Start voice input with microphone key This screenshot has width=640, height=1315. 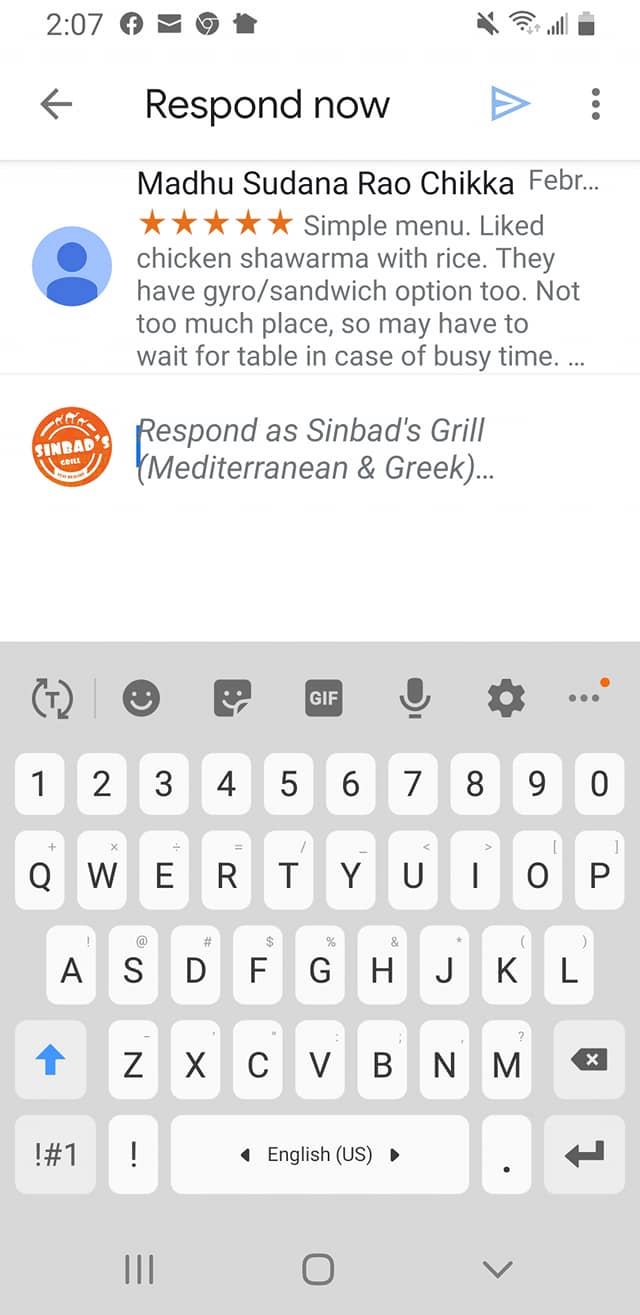414,698
